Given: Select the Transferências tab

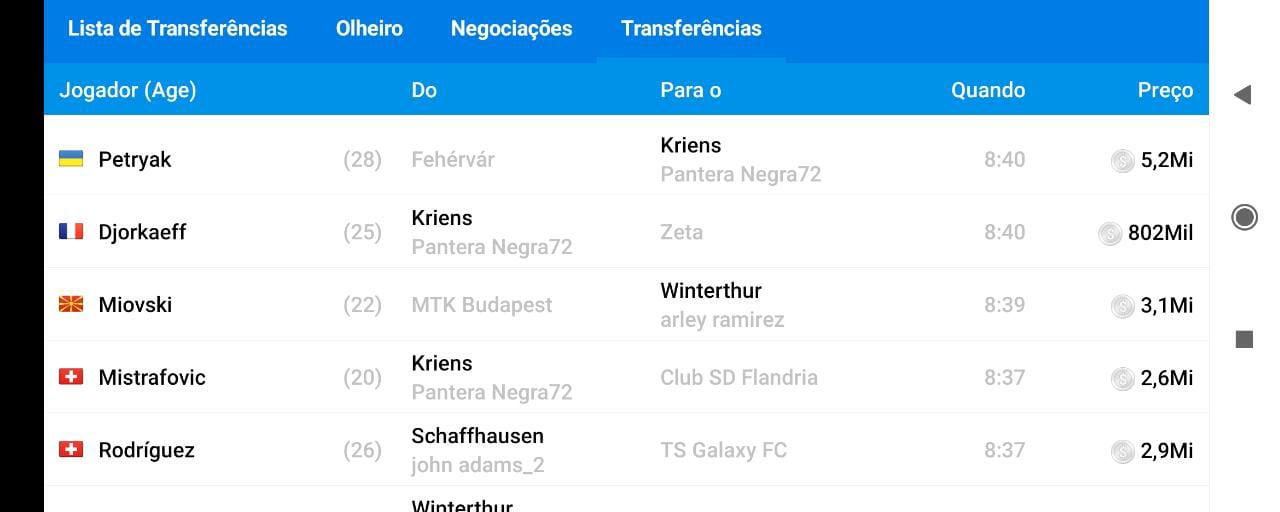Looking at the screenshot, I should 691,29.
